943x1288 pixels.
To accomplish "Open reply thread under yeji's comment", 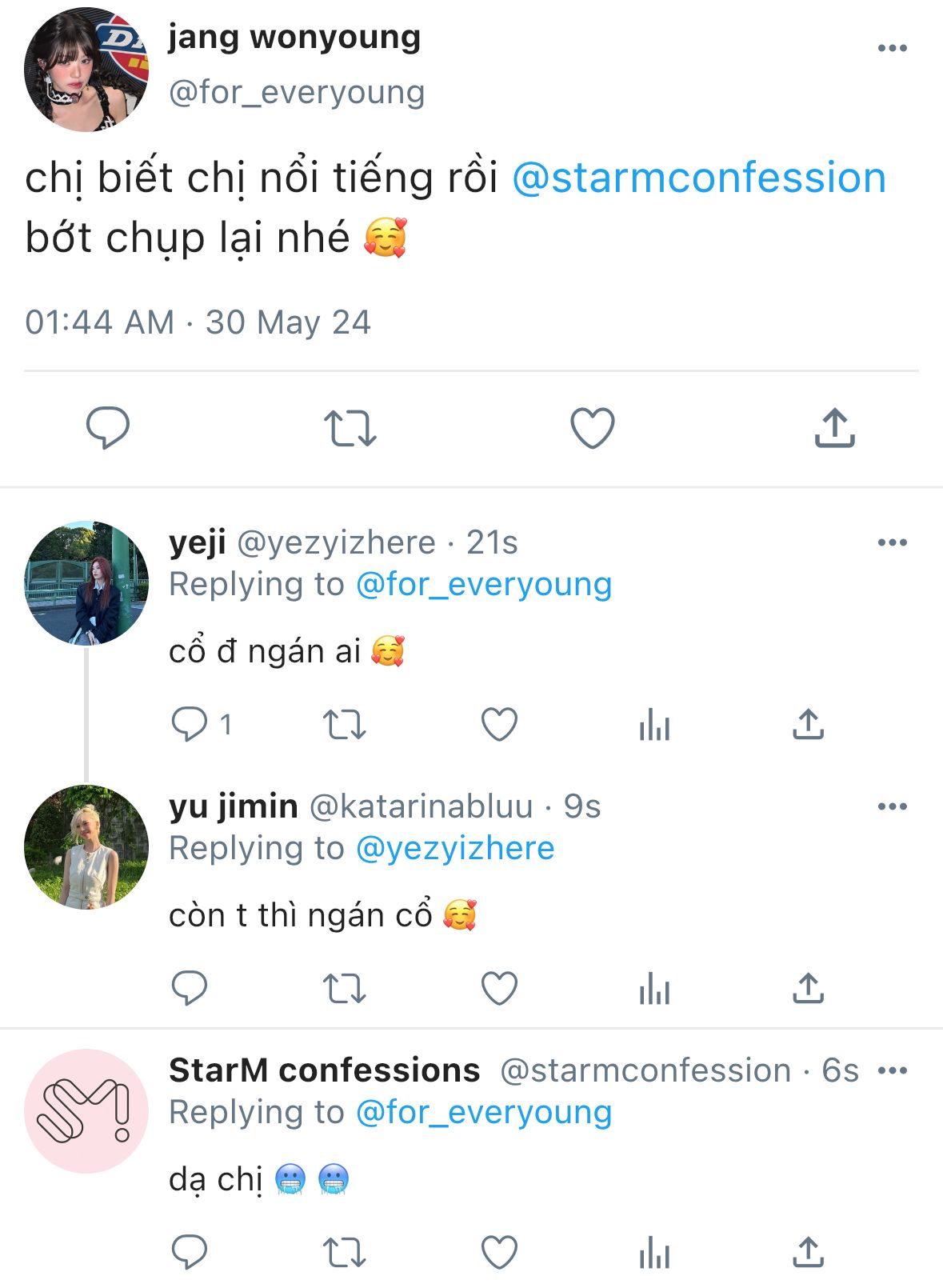I will 190,725.
